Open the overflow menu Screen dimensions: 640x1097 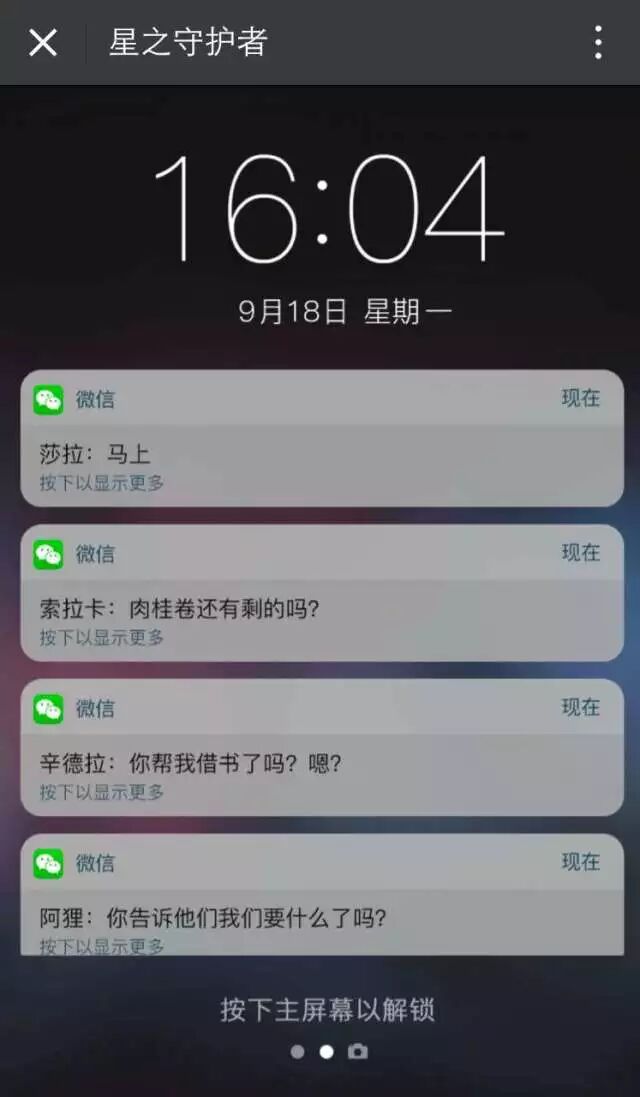pos(598,42)
